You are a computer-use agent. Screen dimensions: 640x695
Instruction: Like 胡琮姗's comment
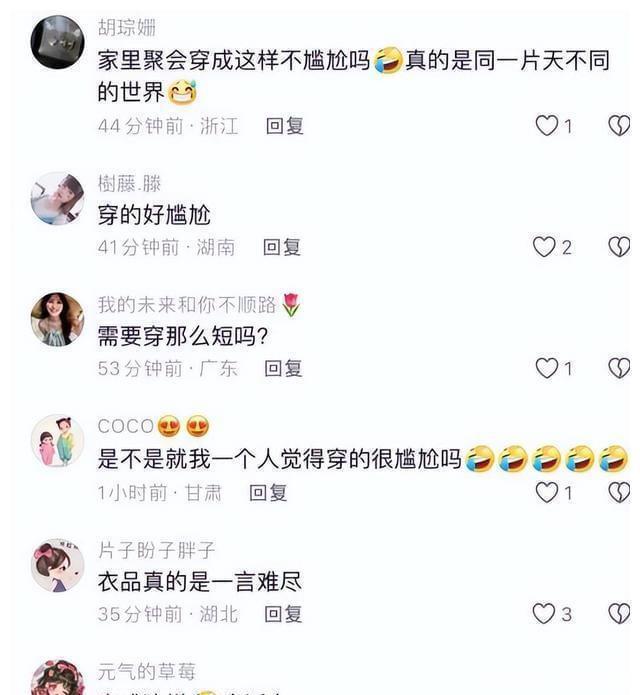[x=546, y=126]
